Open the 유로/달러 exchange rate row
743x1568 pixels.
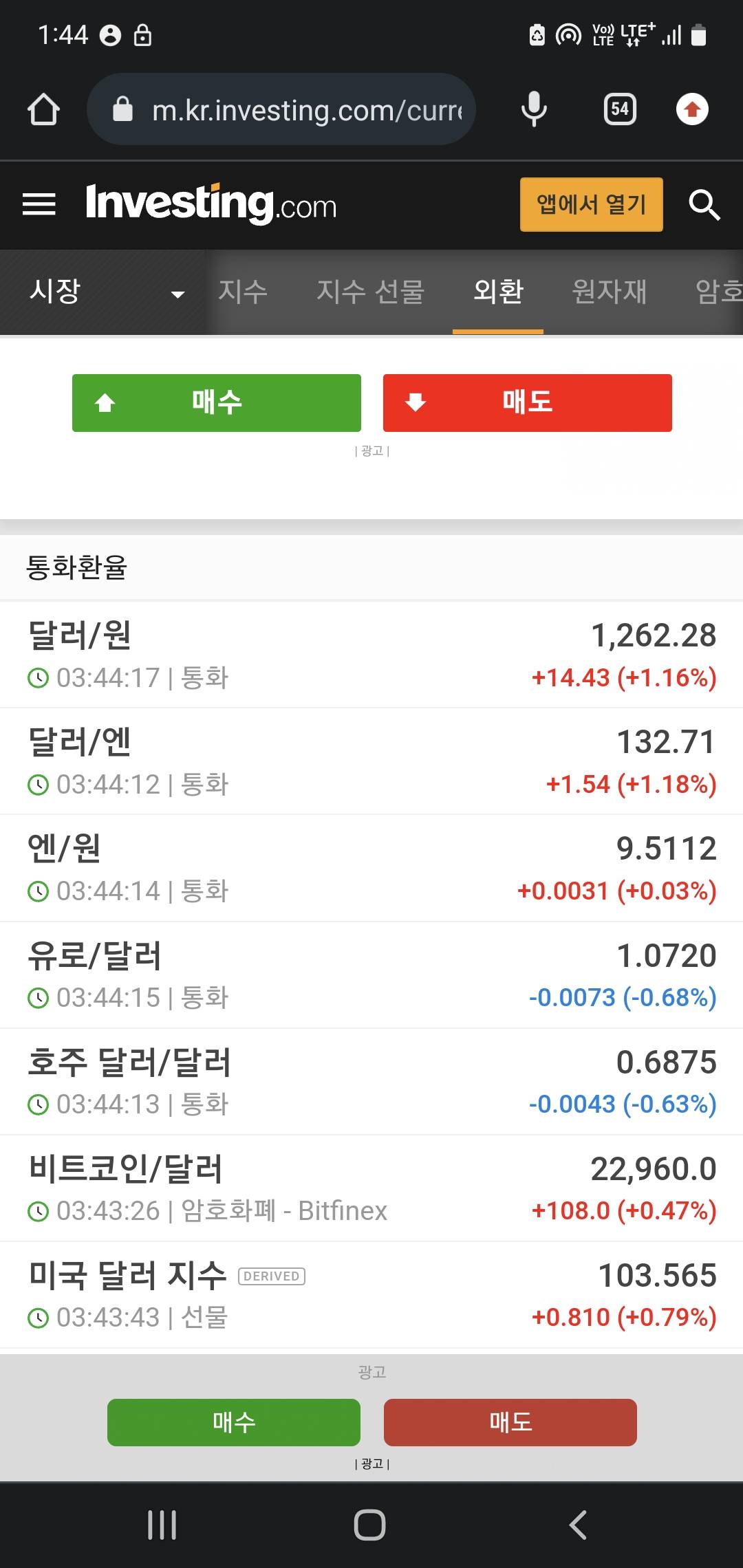(371, 974)
